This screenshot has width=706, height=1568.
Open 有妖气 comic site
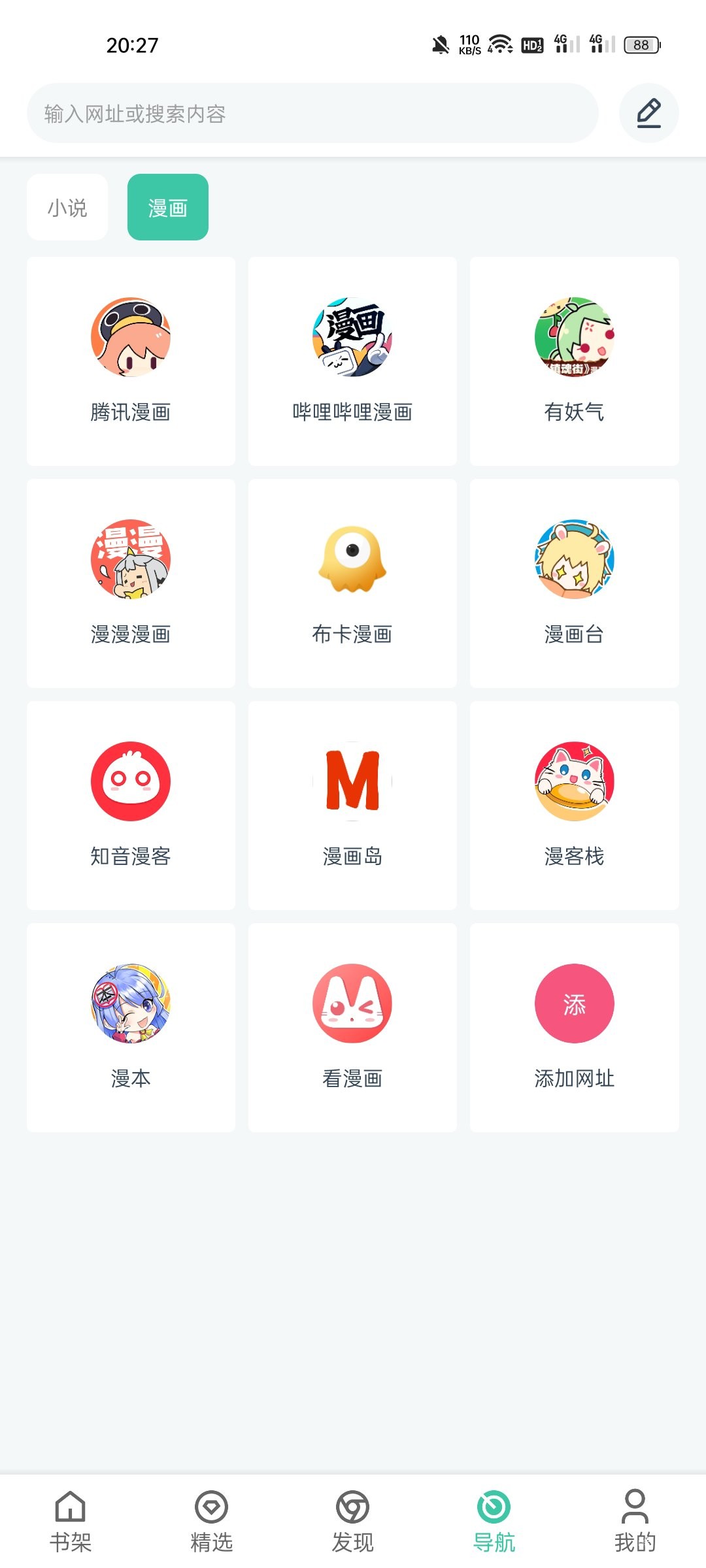(574, 361)
